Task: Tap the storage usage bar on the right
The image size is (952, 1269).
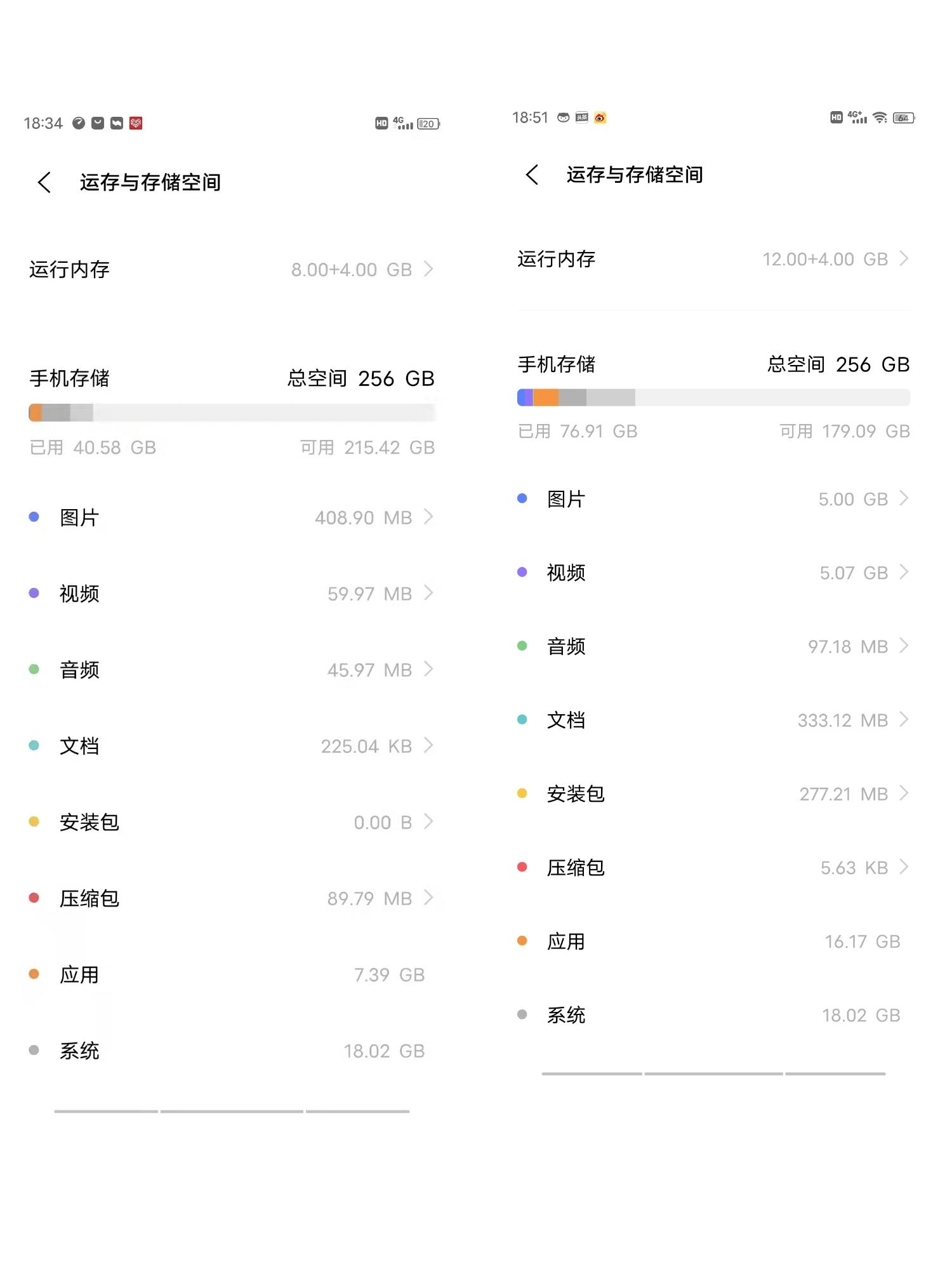Action: click(713, 397)
